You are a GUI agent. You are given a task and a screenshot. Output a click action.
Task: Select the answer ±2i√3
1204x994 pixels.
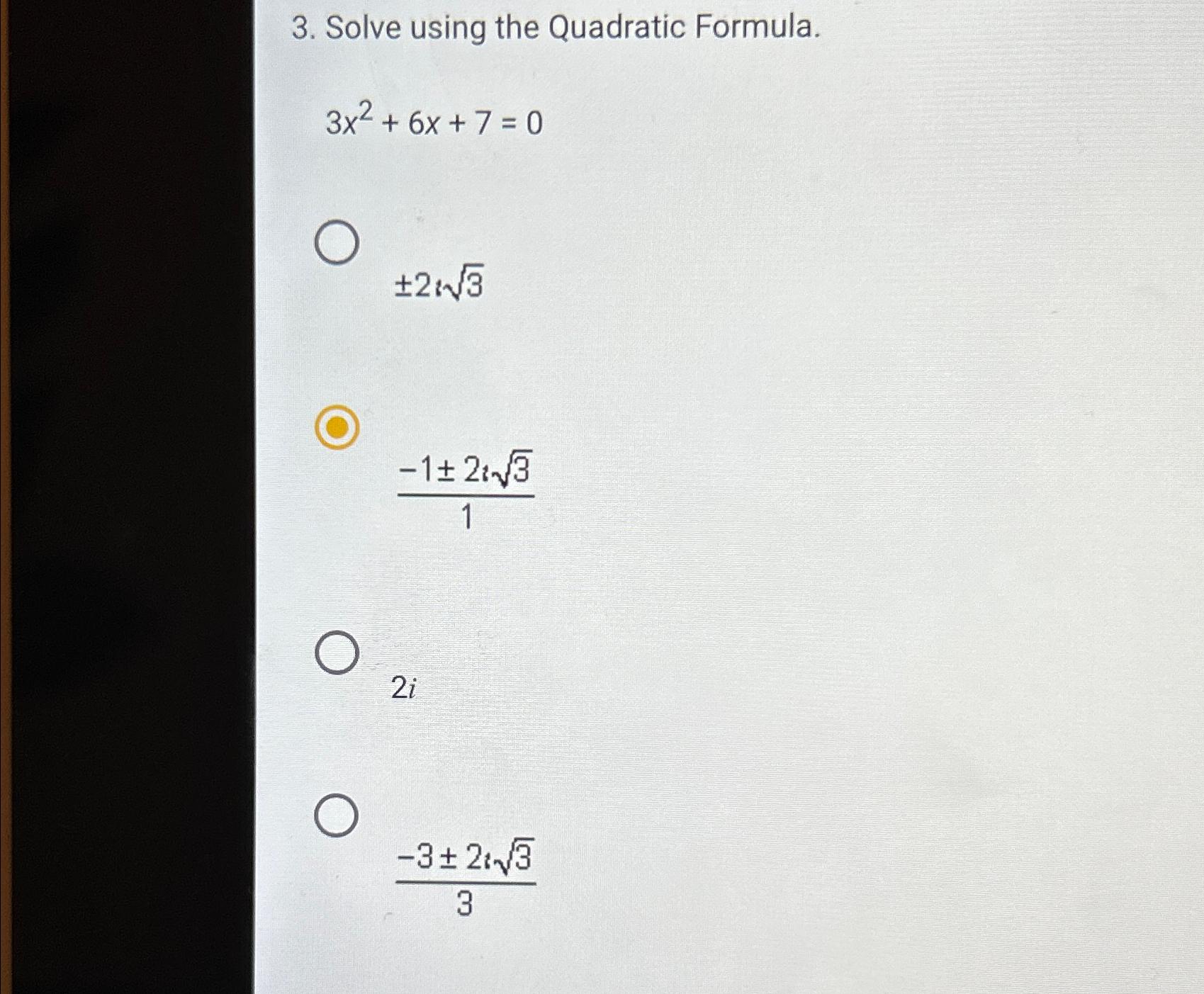point(337,242)
